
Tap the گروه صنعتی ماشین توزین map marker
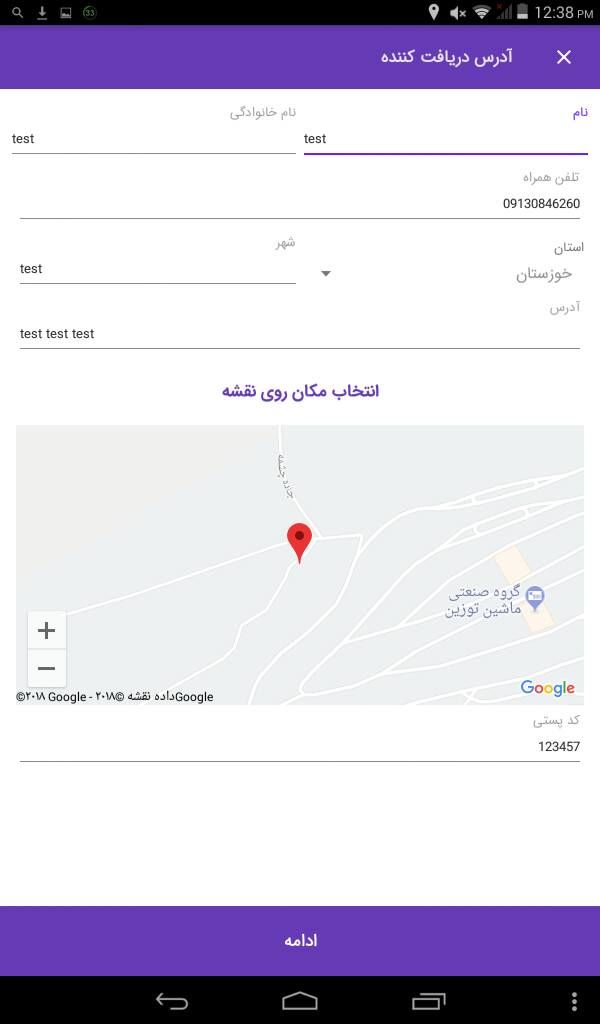(535, 598)
